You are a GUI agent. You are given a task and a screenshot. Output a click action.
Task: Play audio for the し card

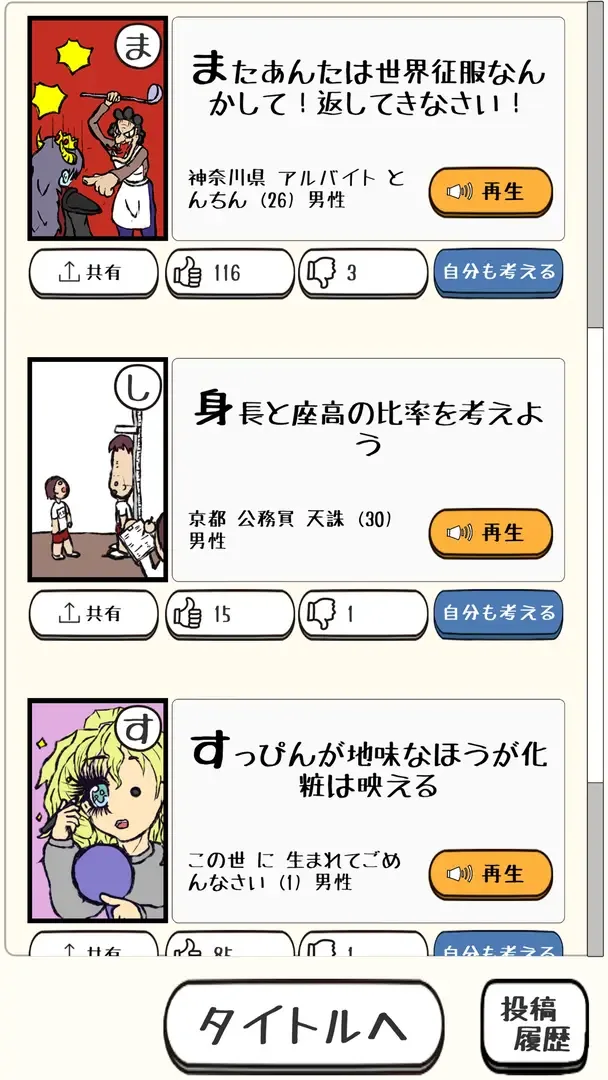tap(490, 532)
